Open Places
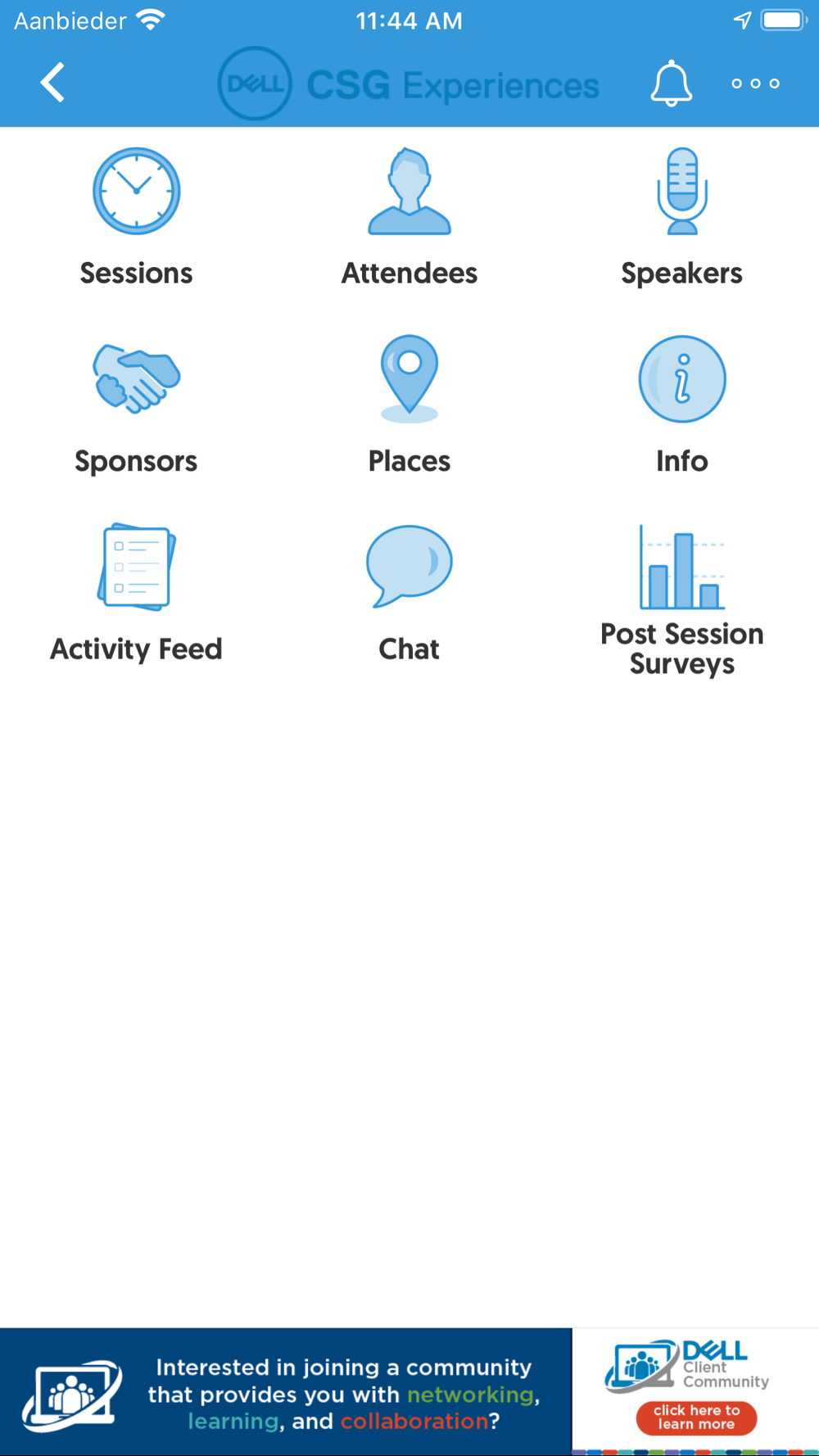 pos(409,405)
